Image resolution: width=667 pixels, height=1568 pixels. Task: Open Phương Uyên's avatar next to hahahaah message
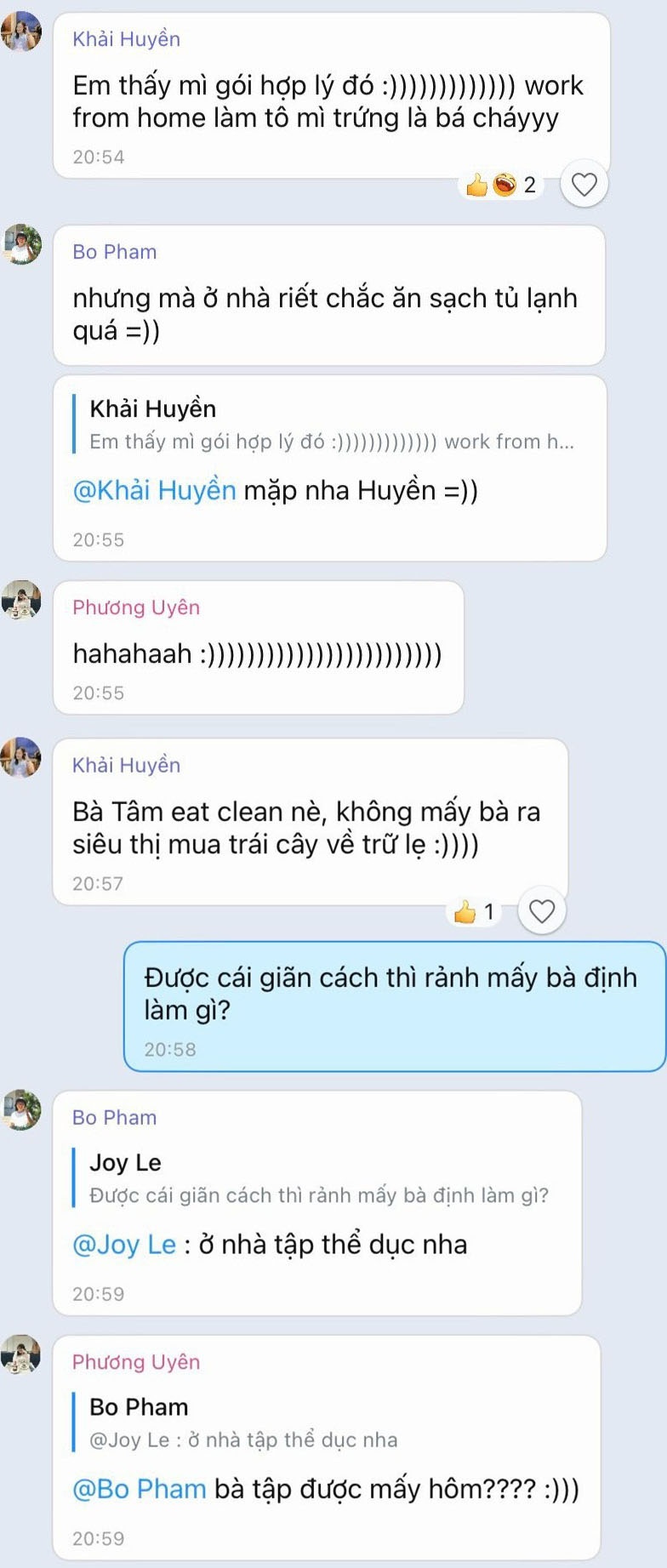coord(21,600)
